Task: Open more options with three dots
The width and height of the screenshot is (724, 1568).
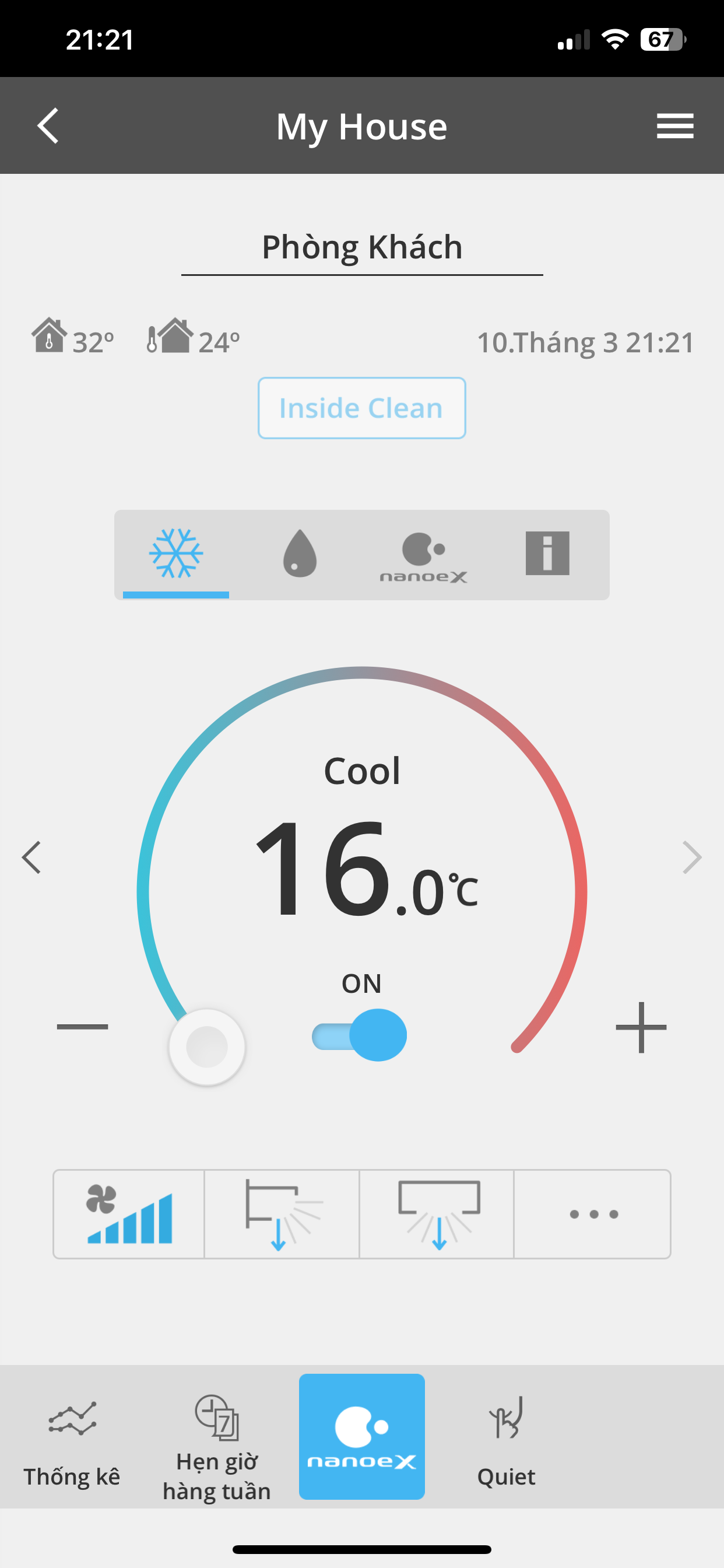Action: click(593, 1214)
